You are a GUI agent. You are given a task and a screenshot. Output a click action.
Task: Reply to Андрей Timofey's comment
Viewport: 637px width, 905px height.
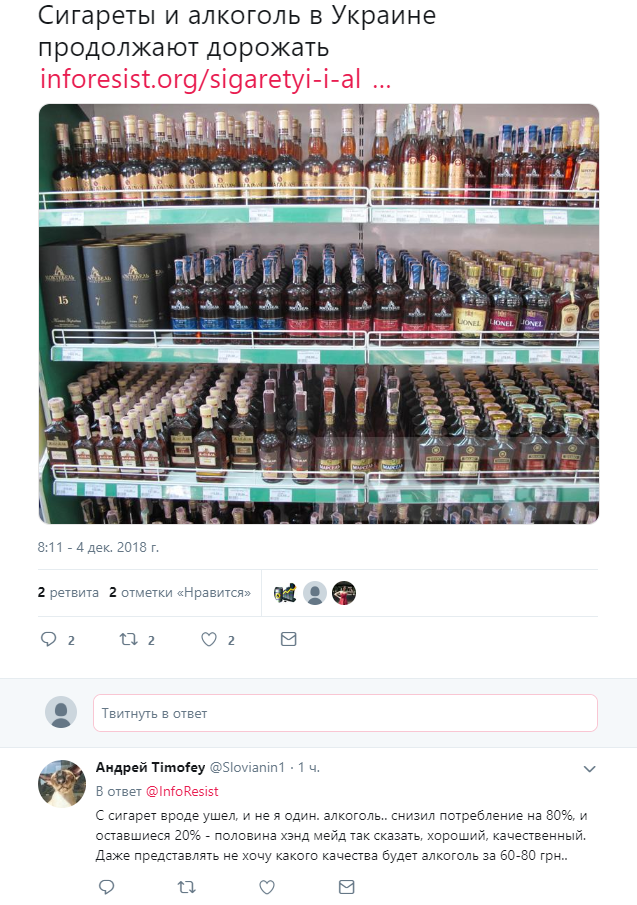coord(106,887)
